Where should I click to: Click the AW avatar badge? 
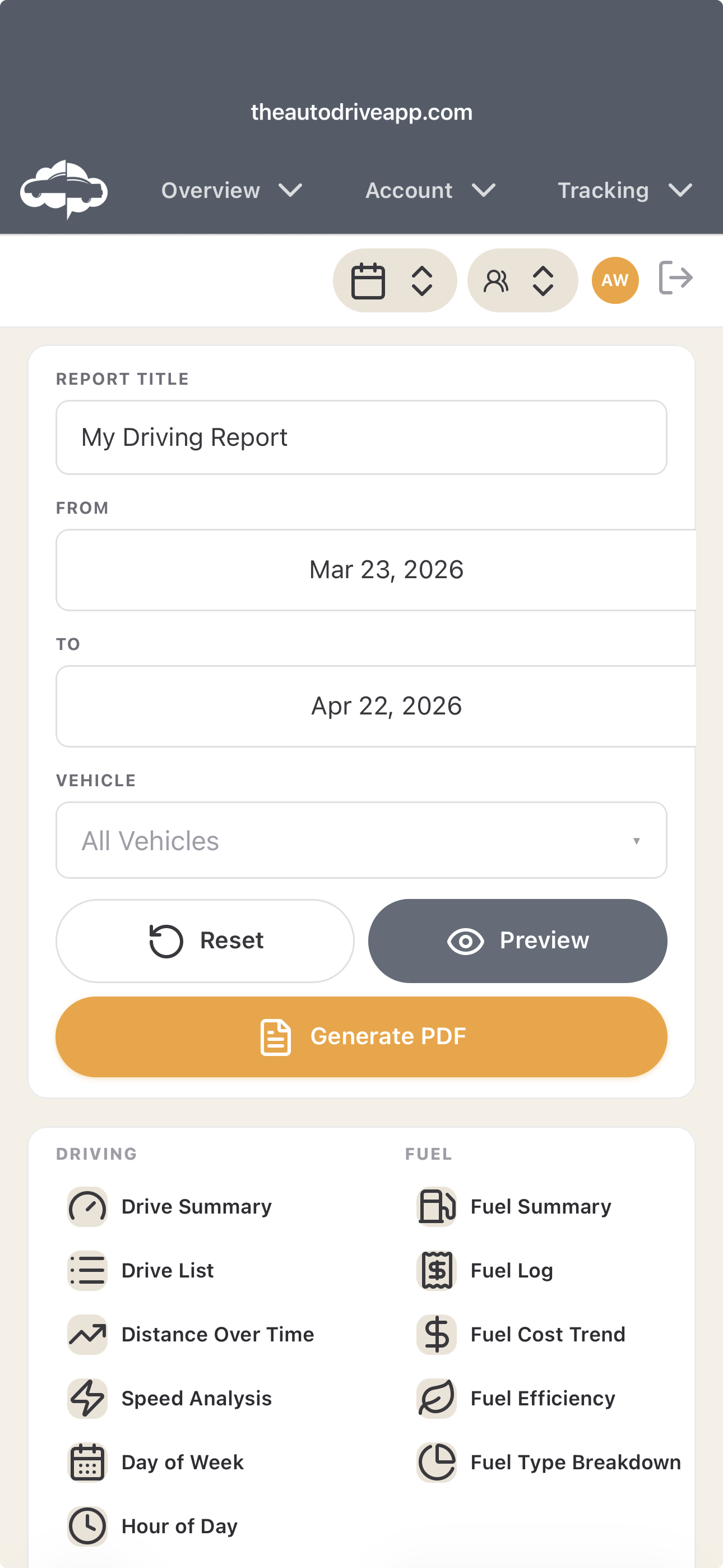(x=615, y=280)
